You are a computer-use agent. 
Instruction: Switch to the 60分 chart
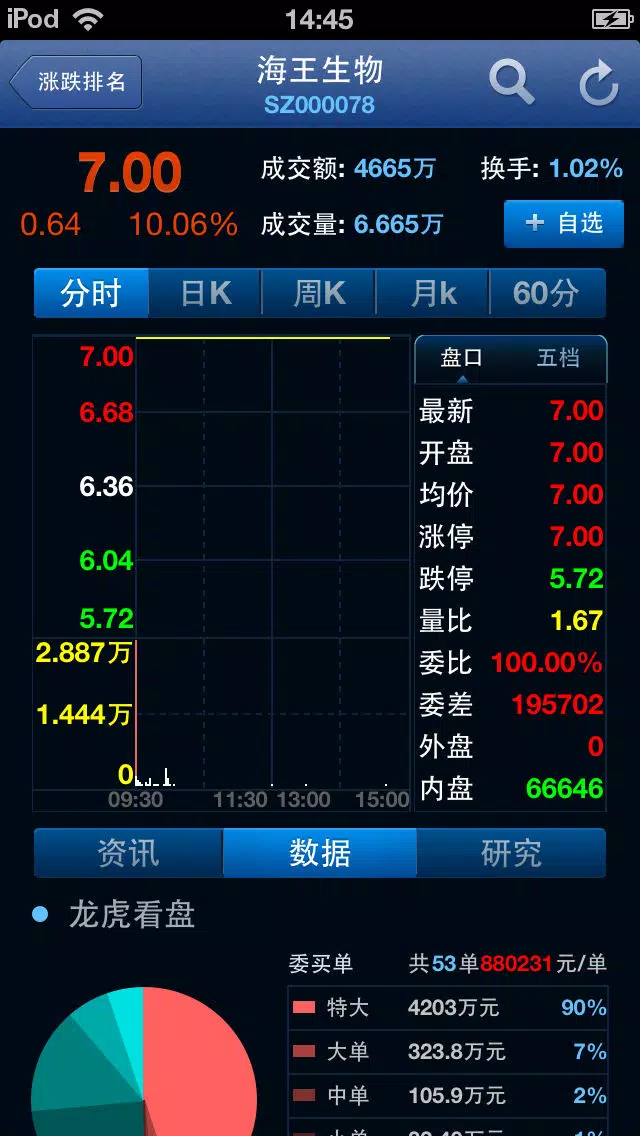pyautogui.click(x=547, y=293)
